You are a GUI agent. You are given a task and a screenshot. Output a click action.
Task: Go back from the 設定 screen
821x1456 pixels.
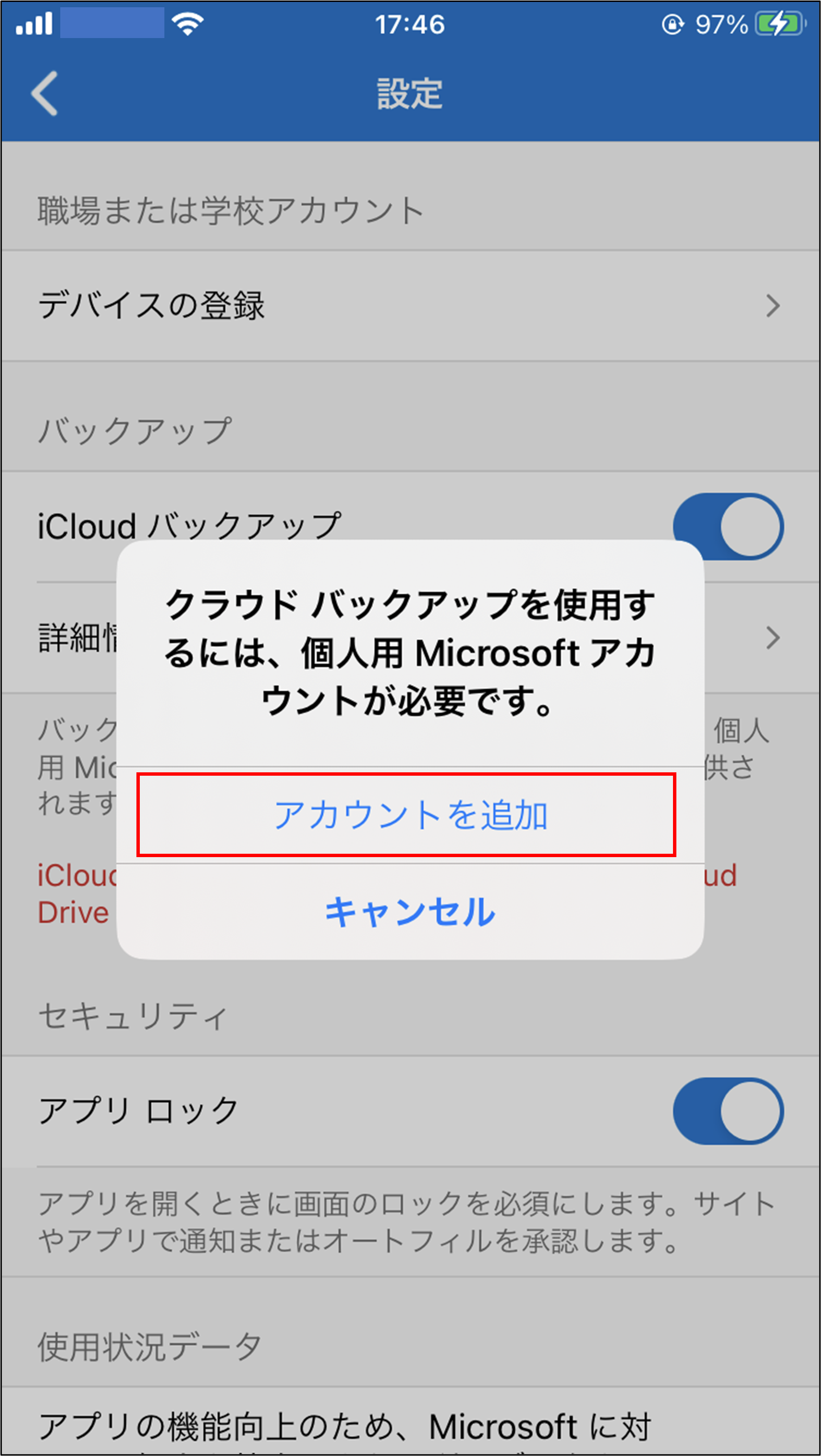pos(45,93)
